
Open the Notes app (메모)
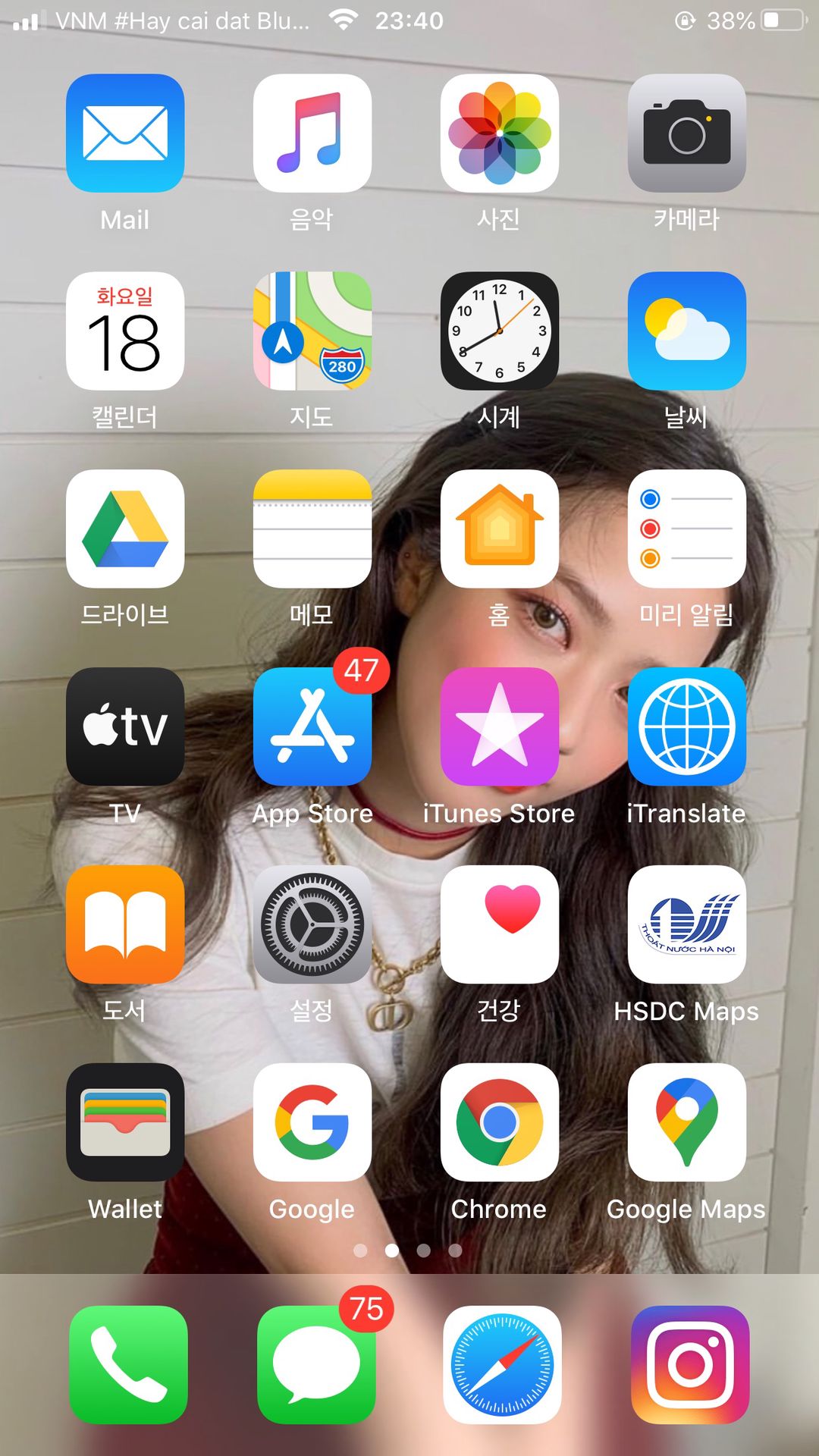(x=312, y=529)
